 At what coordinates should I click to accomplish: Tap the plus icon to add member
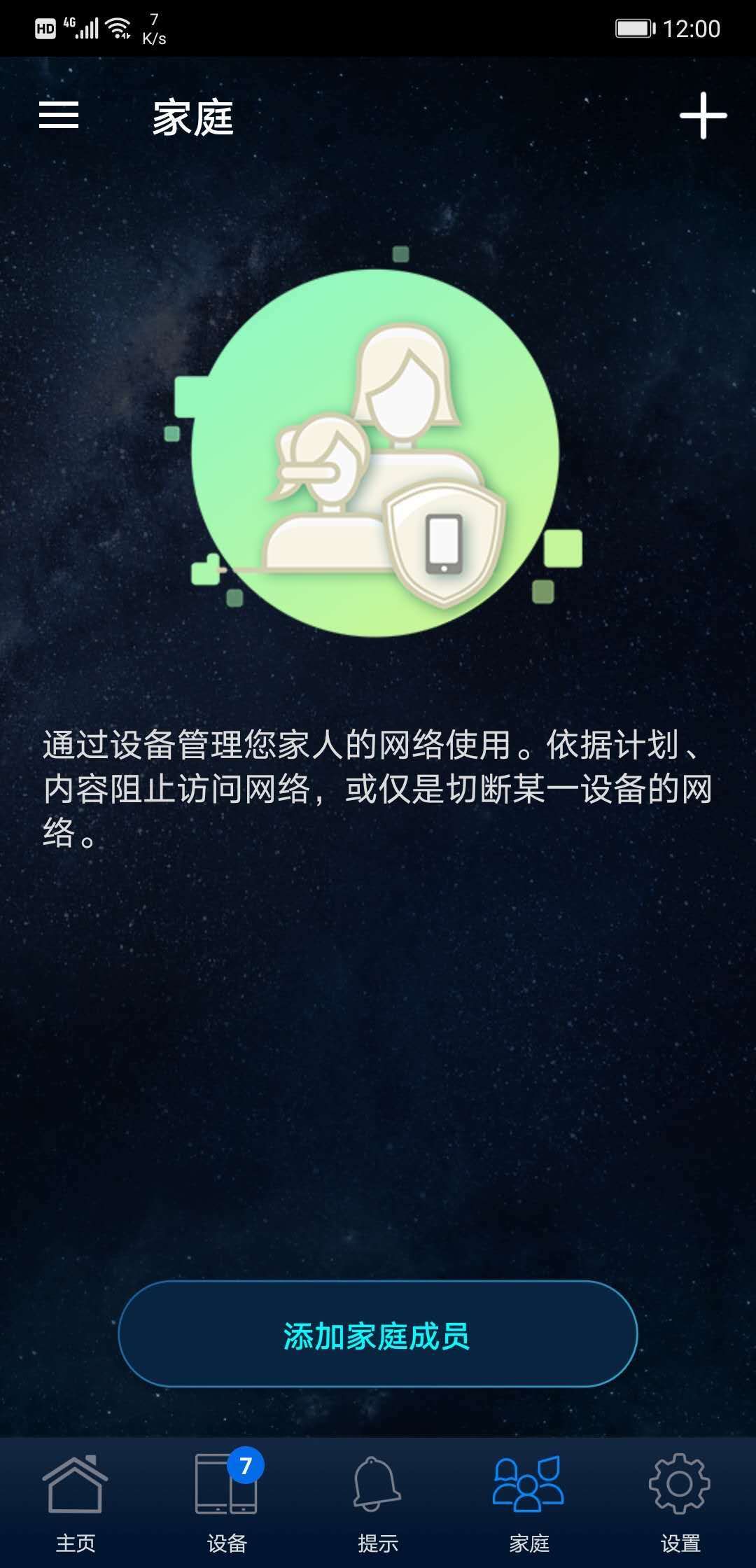[x=703, y=115]
